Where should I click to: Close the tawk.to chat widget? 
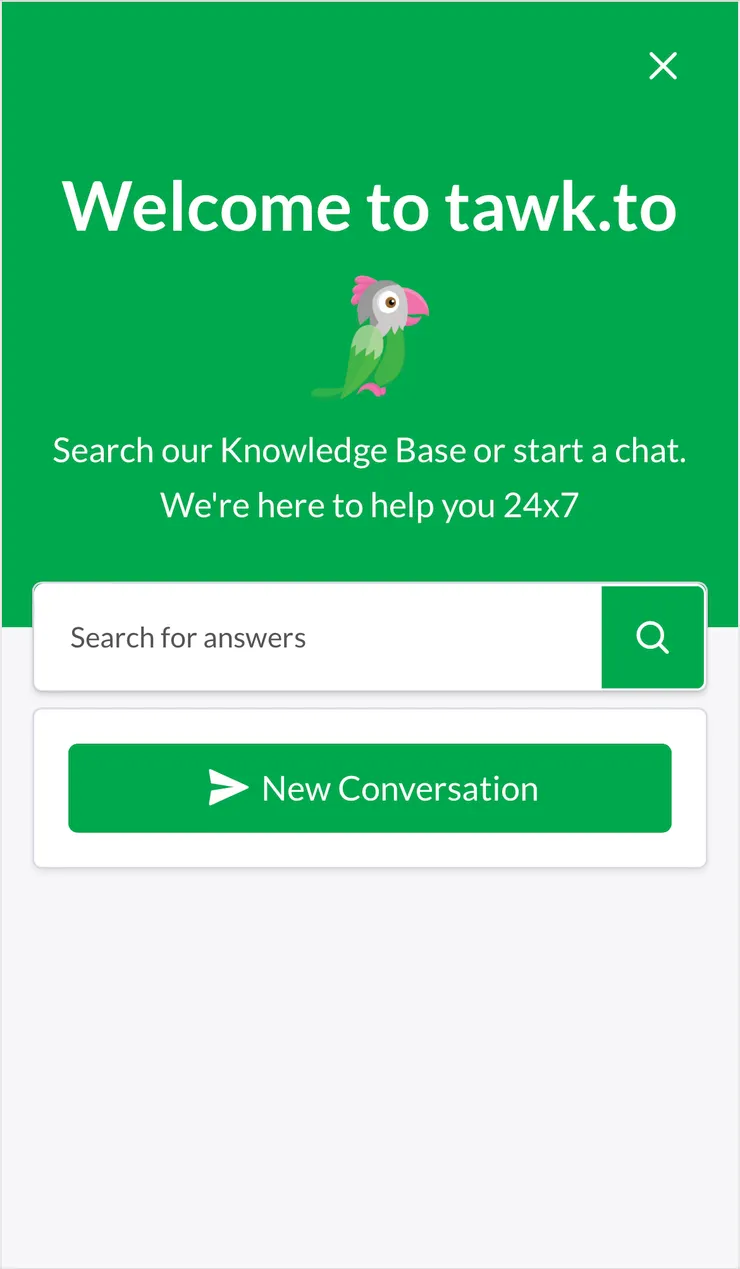(x=663, y=66)
